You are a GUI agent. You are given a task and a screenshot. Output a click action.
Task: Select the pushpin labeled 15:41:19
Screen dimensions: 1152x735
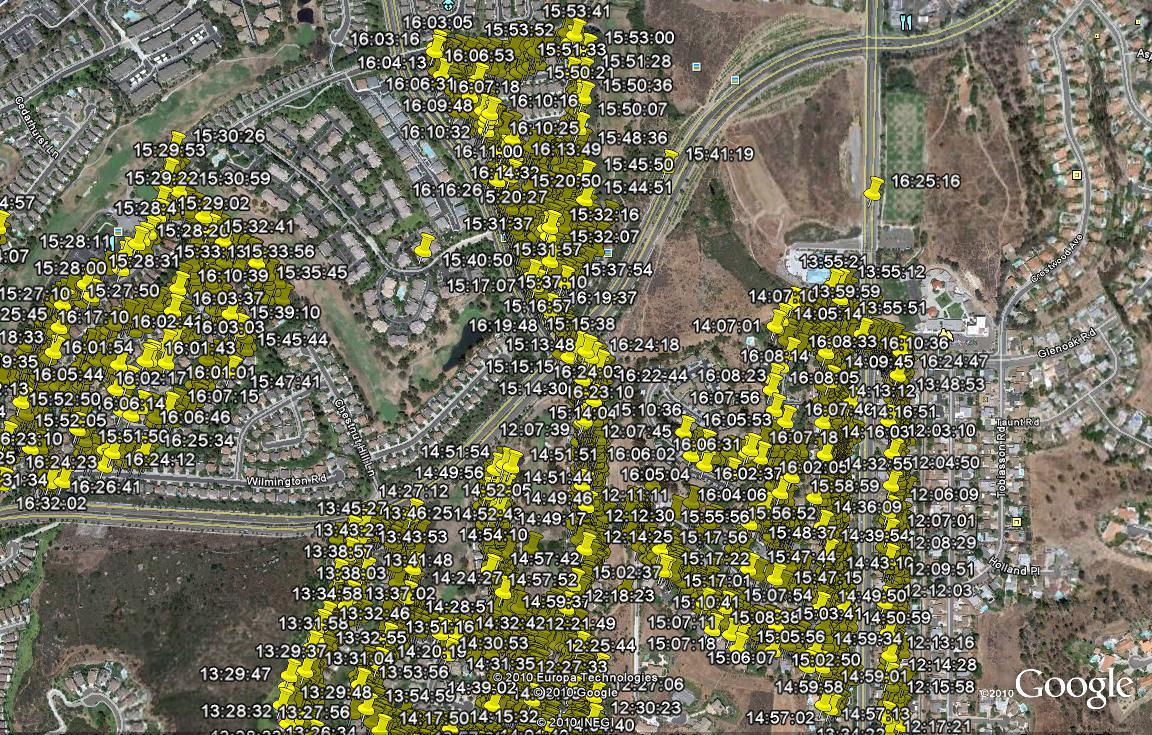tap(671, 157)
